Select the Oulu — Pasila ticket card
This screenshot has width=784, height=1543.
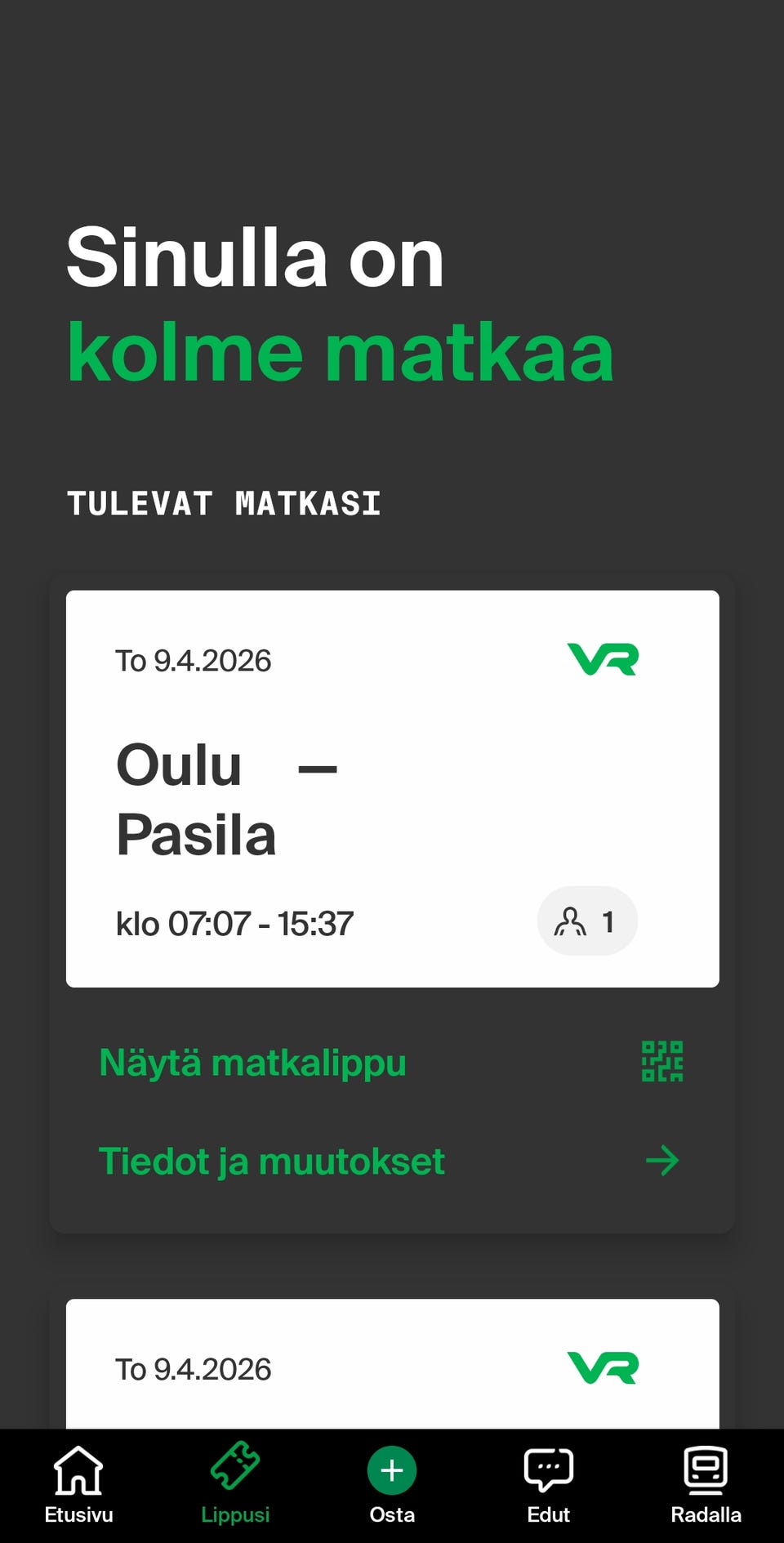pos(392,788)
